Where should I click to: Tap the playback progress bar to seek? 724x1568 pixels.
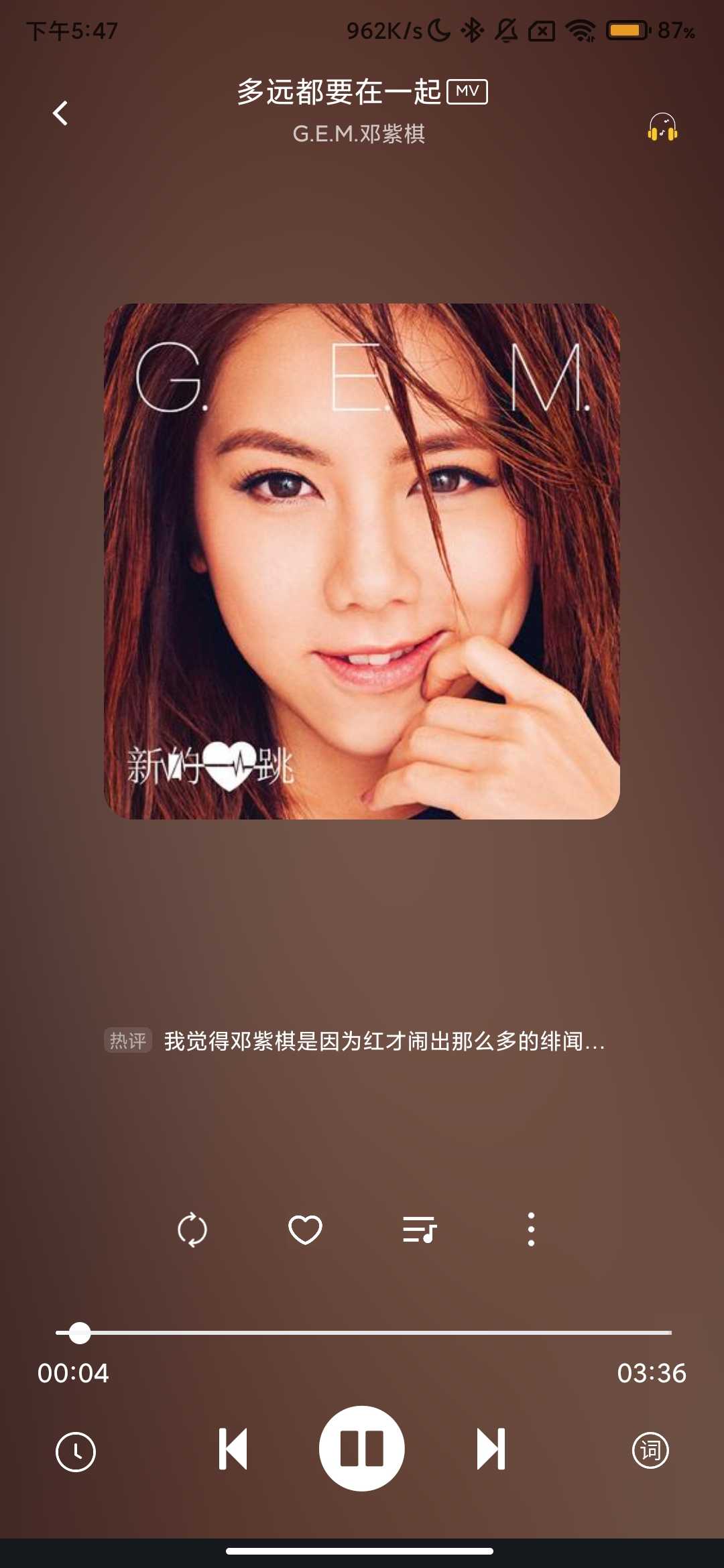375,1333
